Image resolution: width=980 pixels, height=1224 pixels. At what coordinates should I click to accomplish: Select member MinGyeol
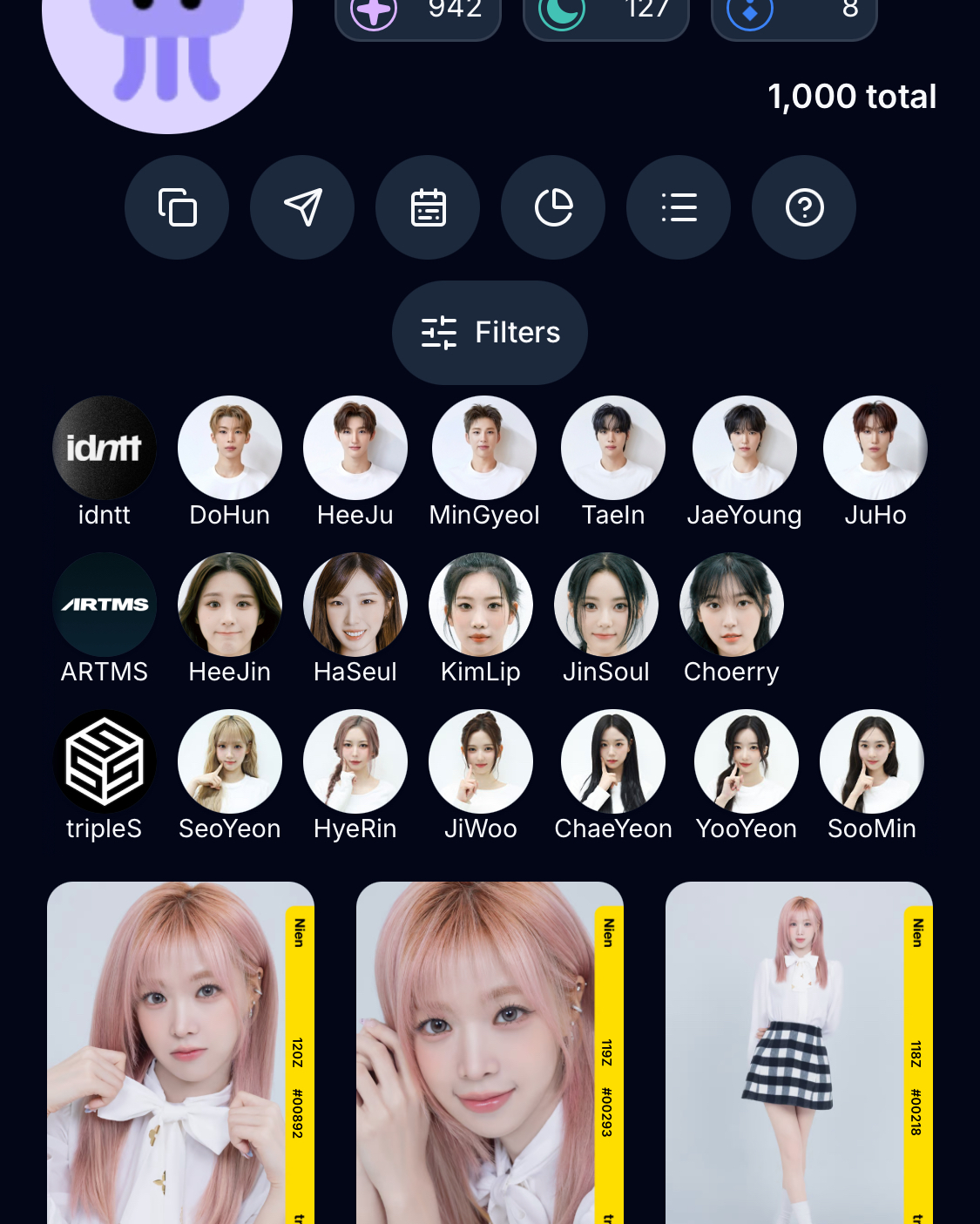pos(484,448)
